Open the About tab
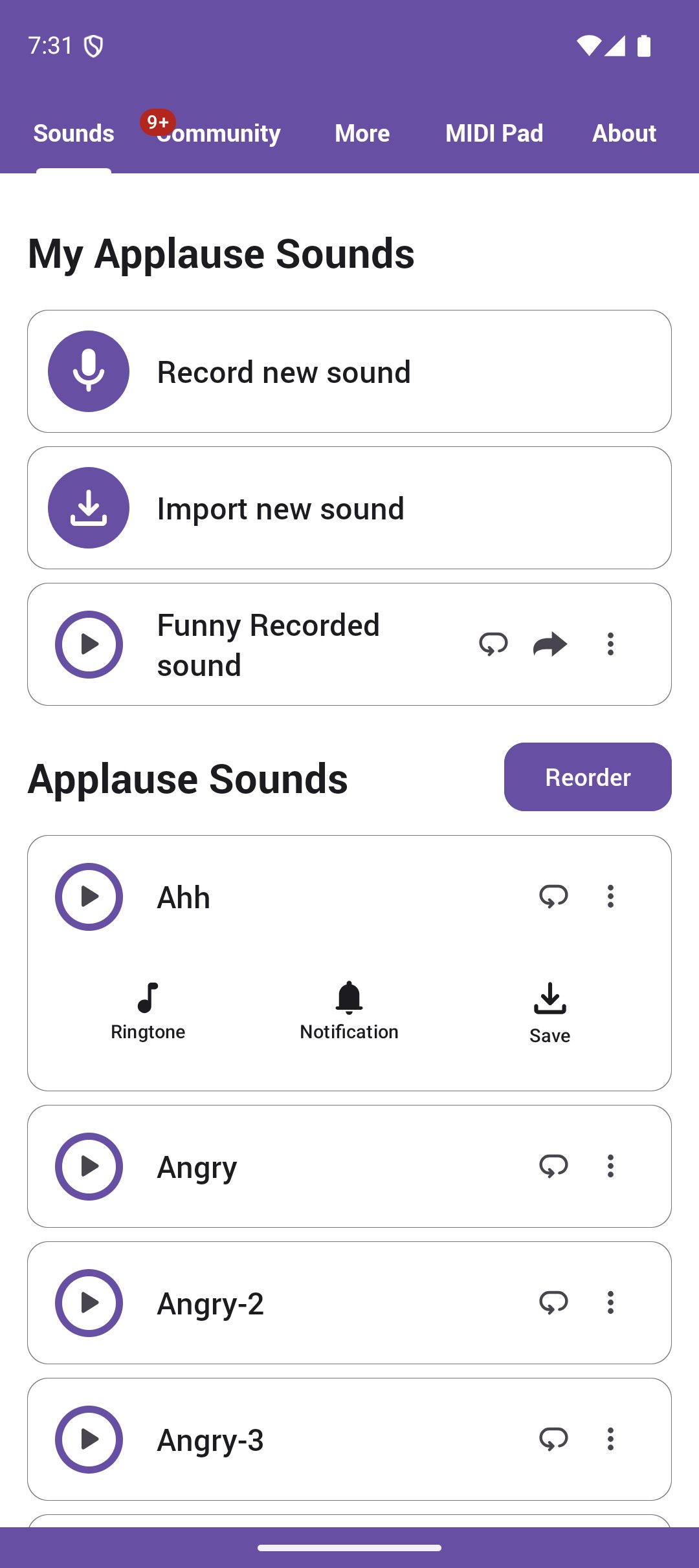This screenshot has height=1568, width=699. (x=624, y=133)
